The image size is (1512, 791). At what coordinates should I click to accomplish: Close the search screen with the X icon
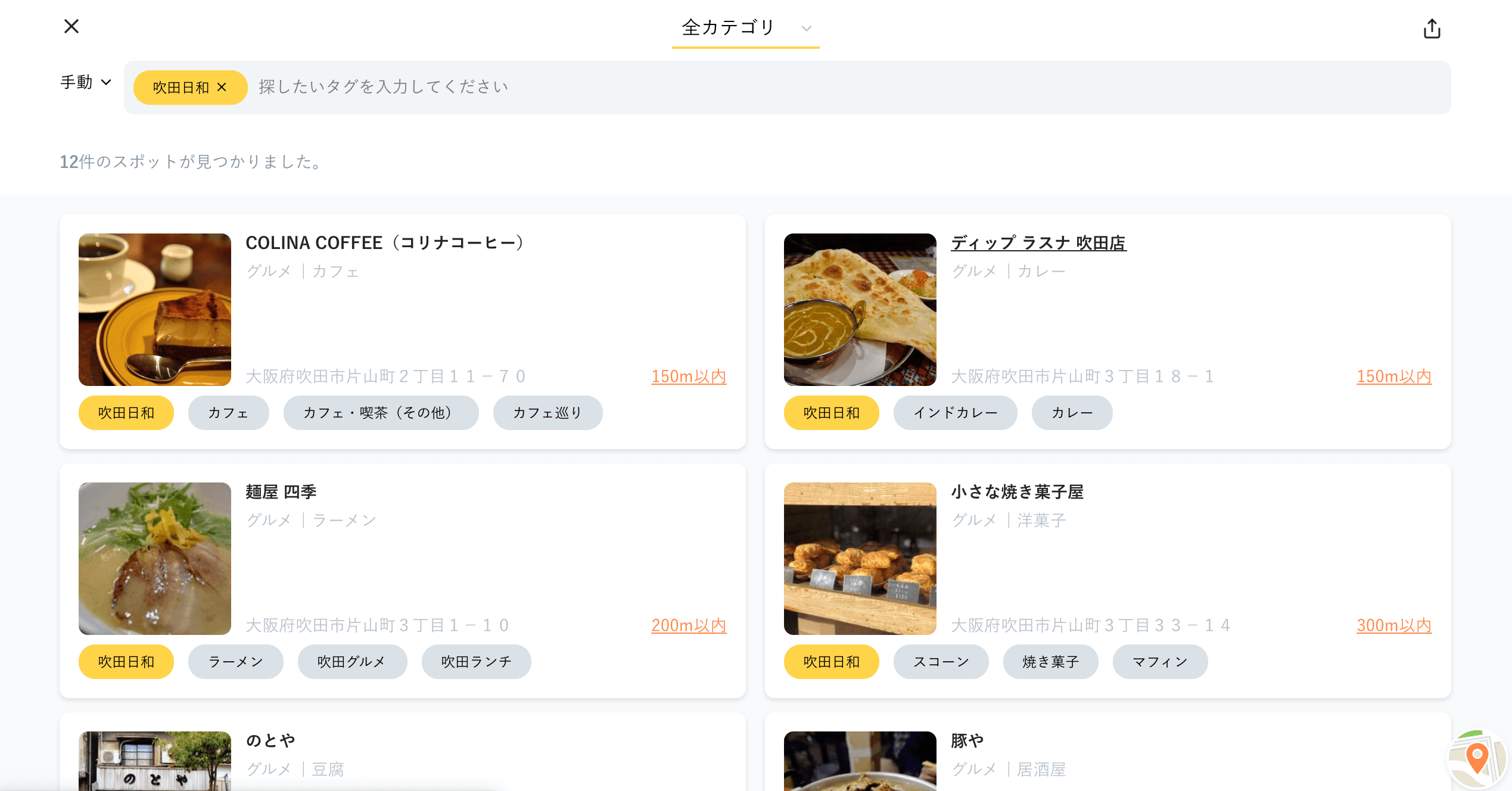[x=71, y=26]
